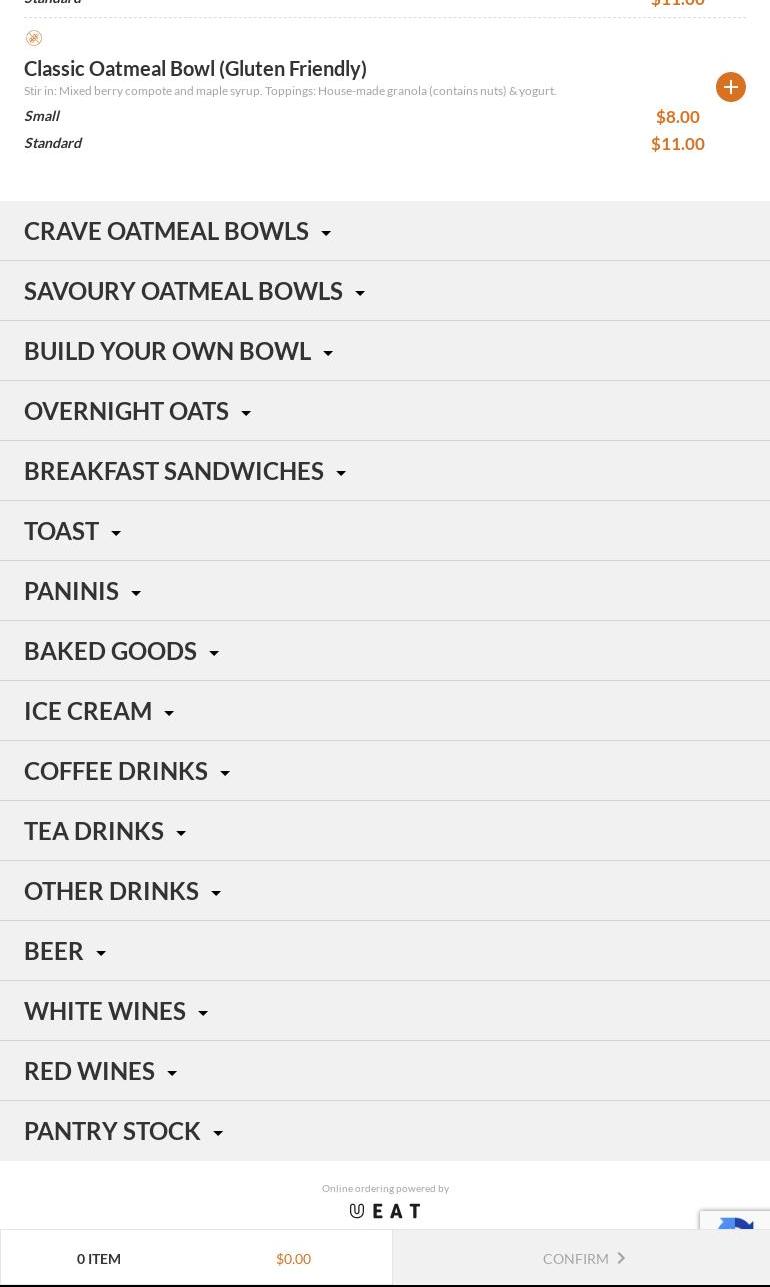The image size is (770, 1287).
Task: Tap the Confirm order button
Action: (x=582, y=1258)
